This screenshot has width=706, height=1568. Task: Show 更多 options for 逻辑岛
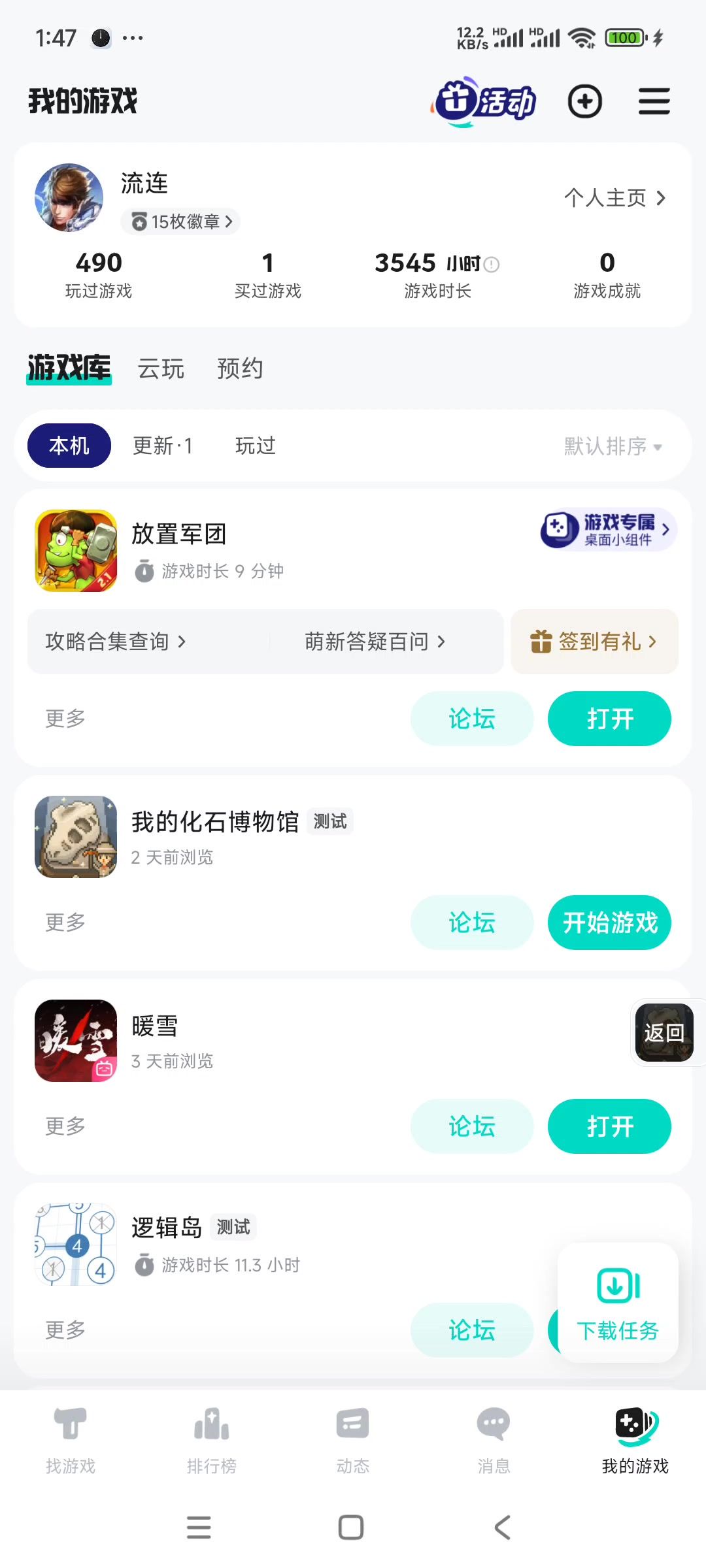65,1330
